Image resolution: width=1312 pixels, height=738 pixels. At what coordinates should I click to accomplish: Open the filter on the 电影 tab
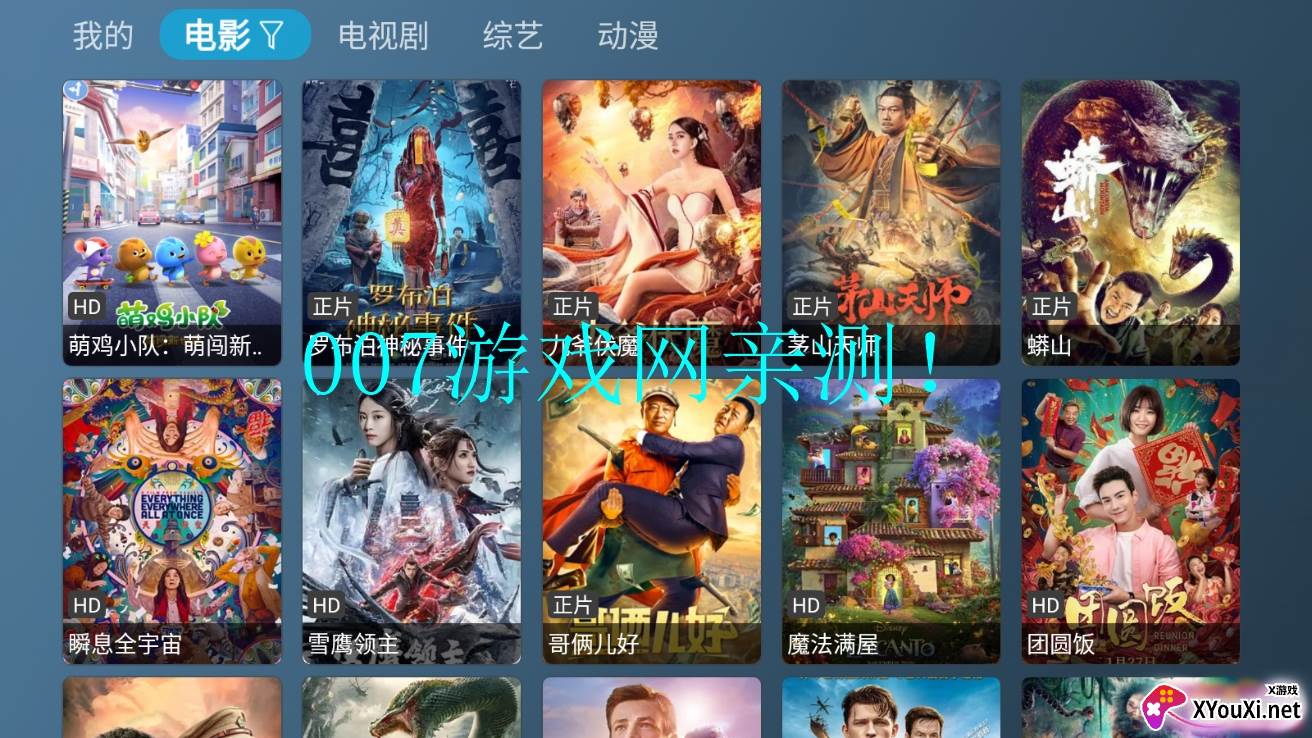[x=272, y=36]
